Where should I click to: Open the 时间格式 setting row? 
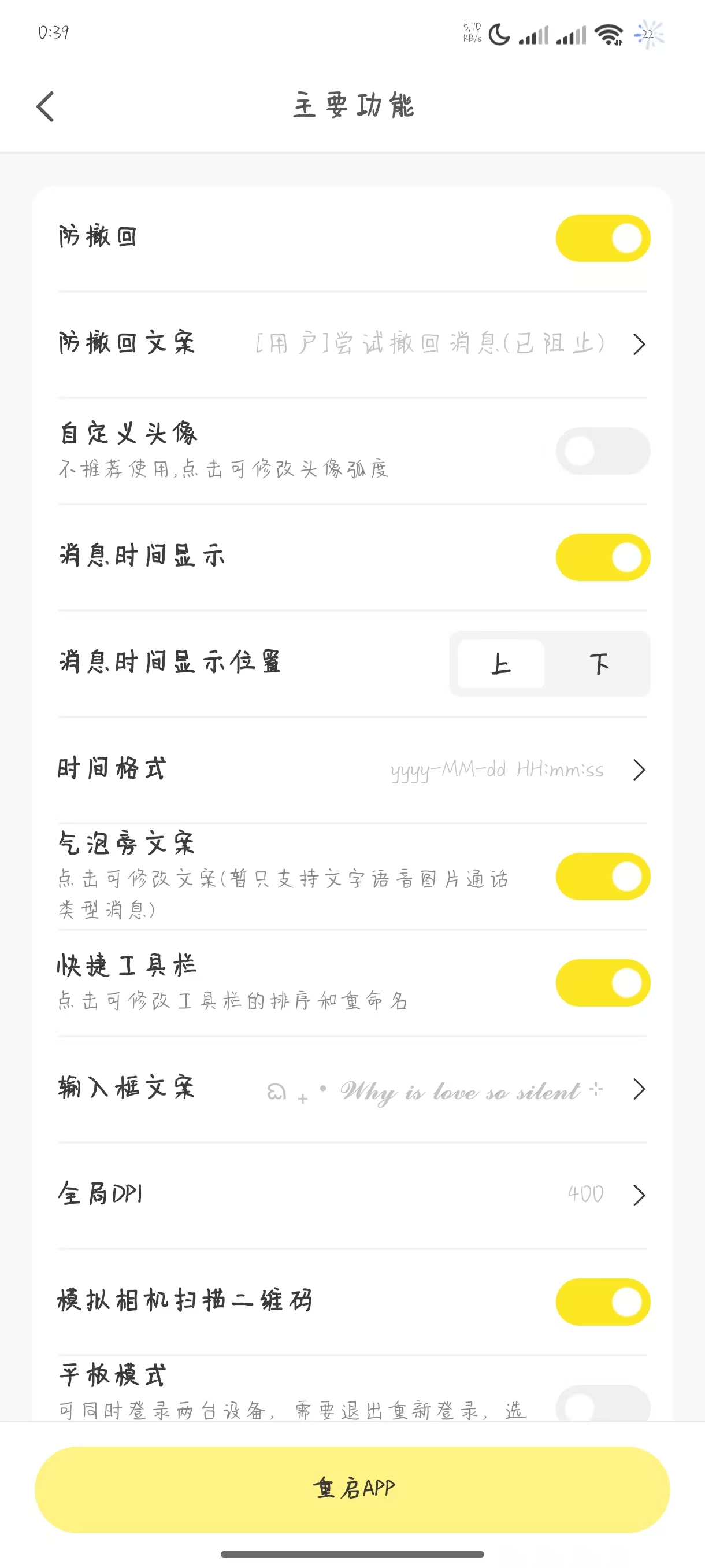click(352, 770)
